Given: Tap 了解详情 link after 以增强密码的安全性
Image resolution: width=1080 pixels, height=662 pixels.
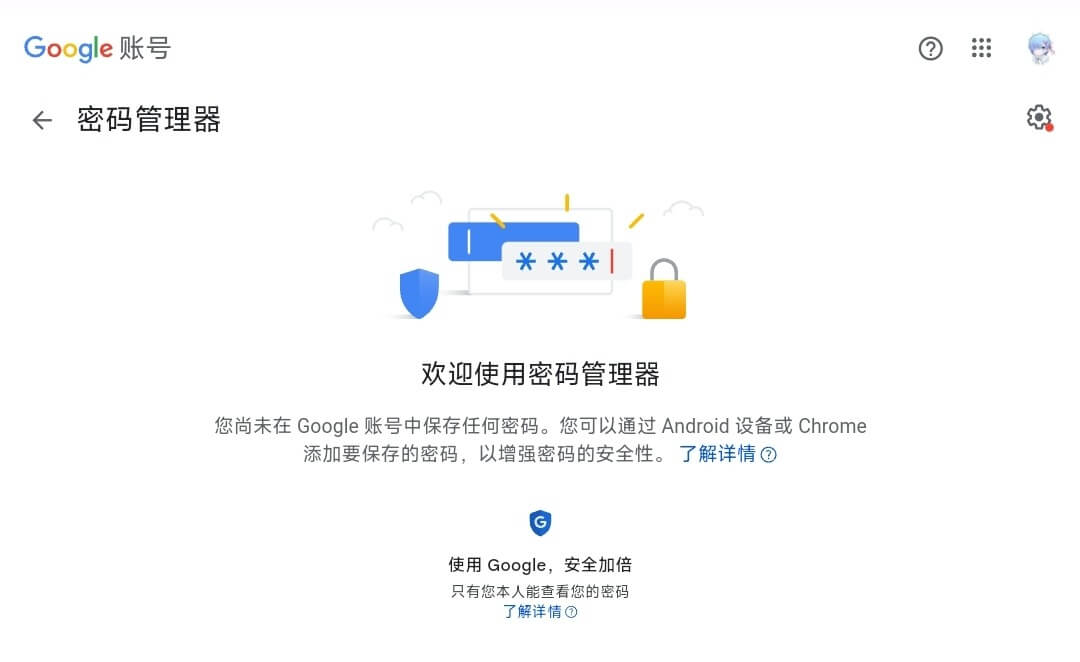Looking at the screenshot, I should tap(718, 454).
